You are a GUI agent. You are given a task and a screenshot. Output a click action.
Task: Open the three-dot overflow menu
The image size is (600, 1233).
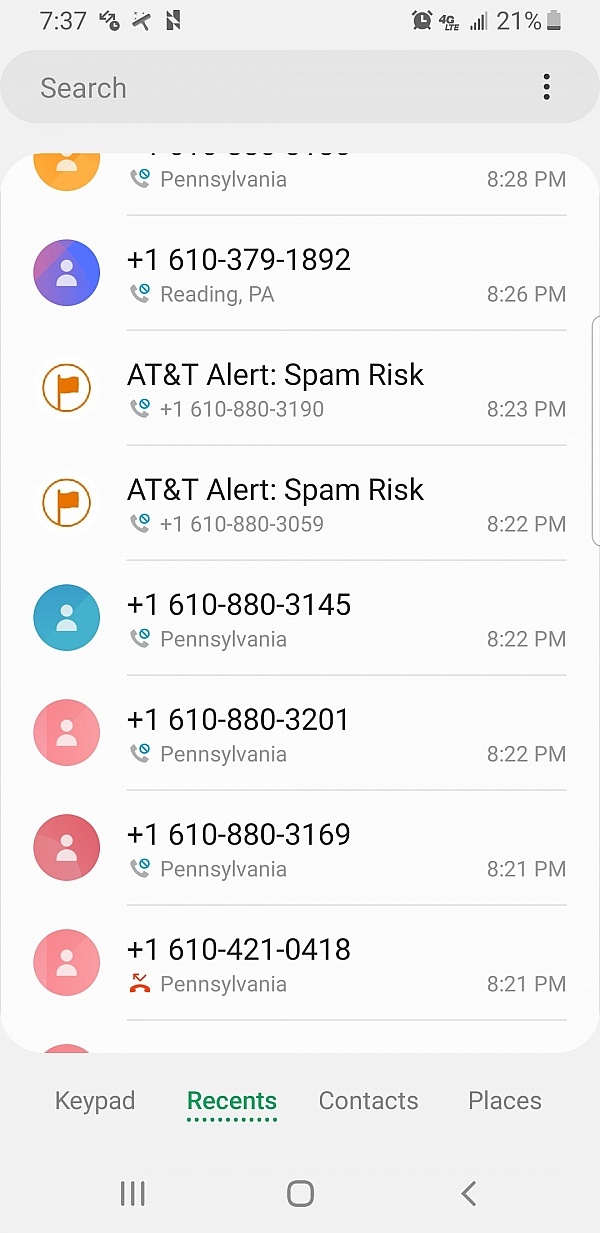pyautogui.click(x=546, y=87)
